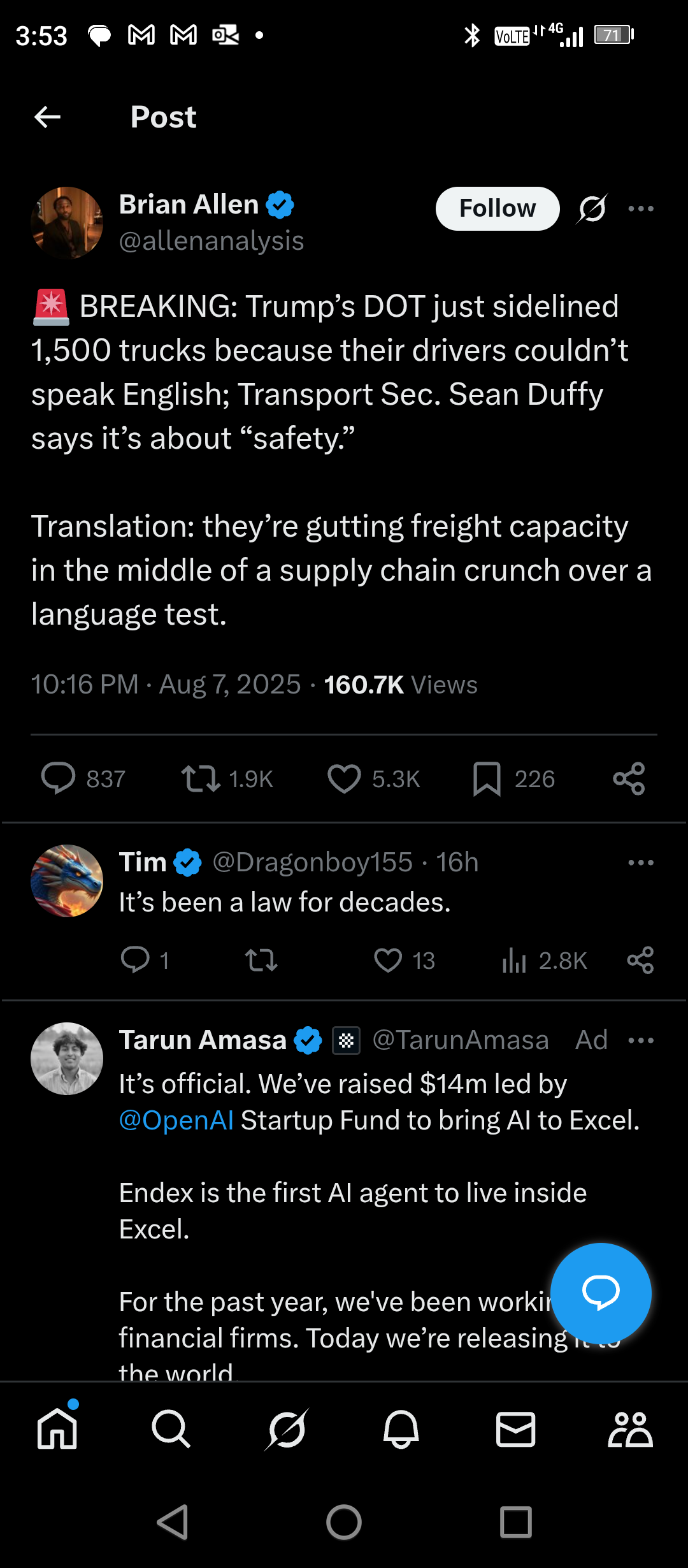Open Brian Allen's profile picture

67,222
